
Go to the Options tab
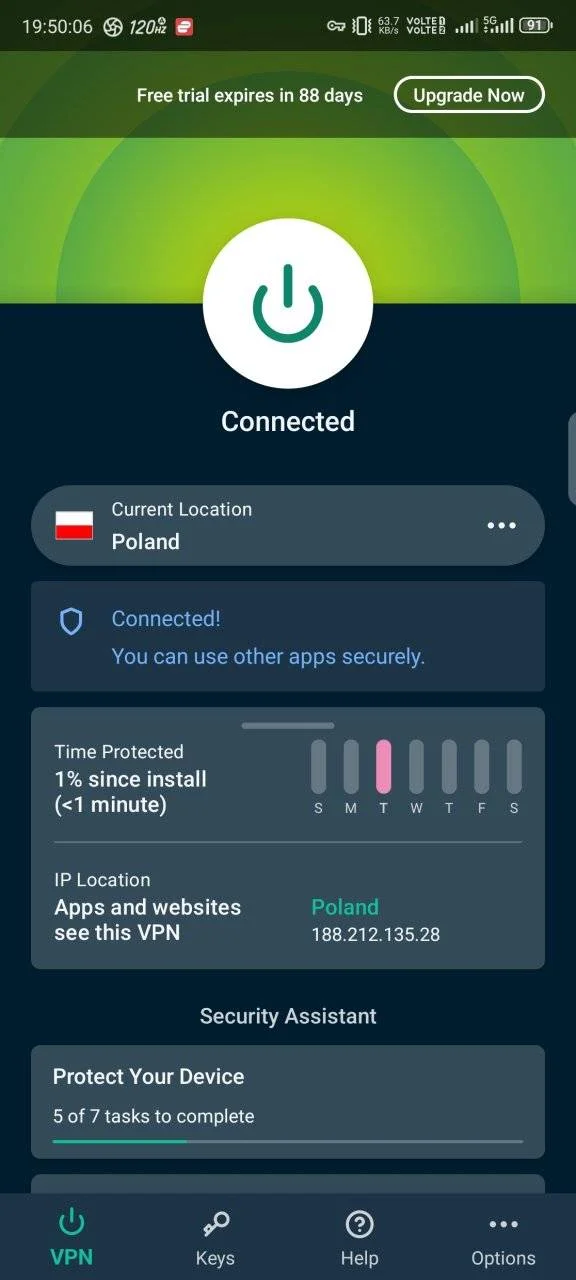pyautogui.click(x=503, y=1237)
